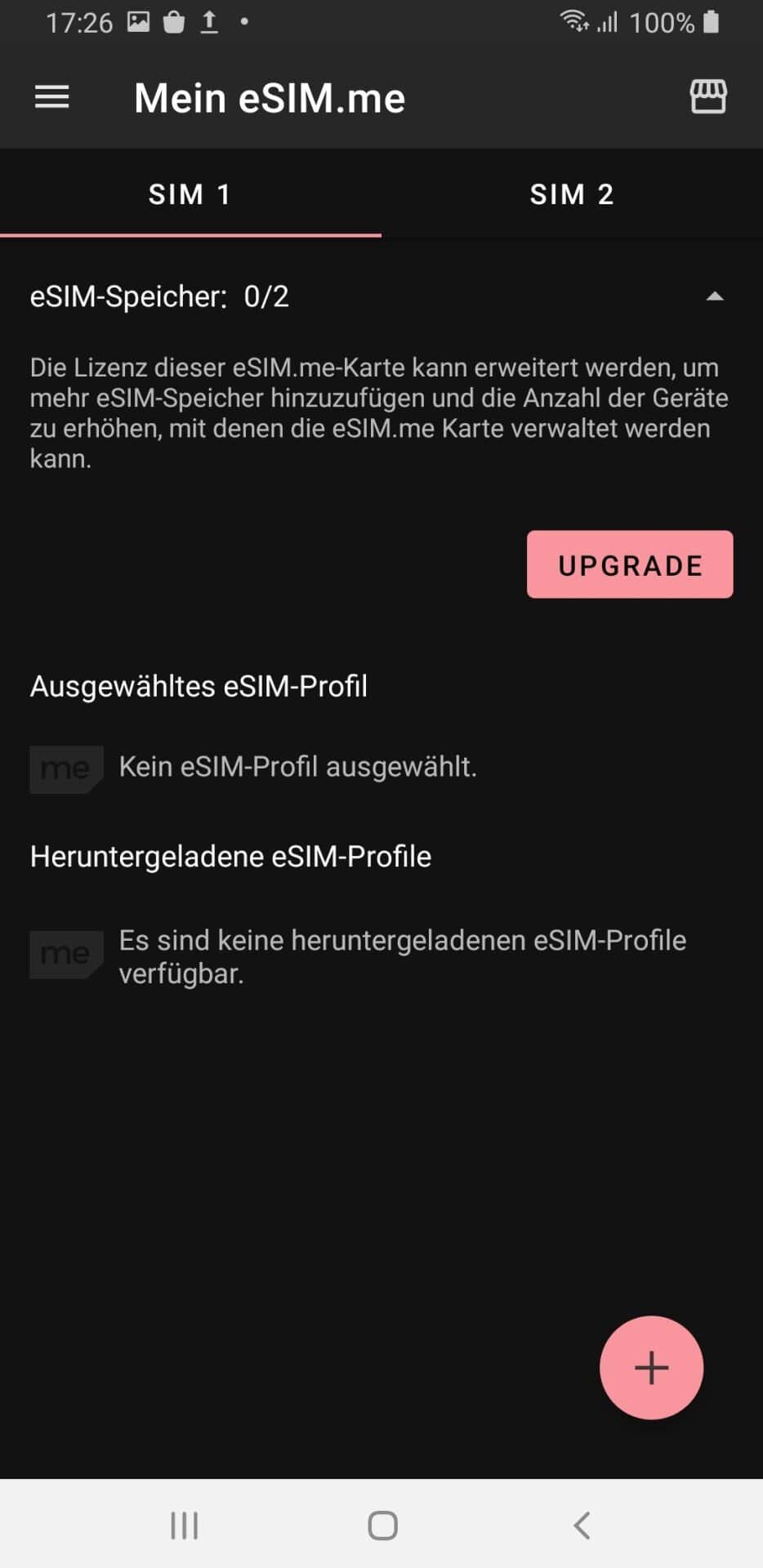Click the shopping bag notification icon
The image size is (763, 1568).
(173, 22)
